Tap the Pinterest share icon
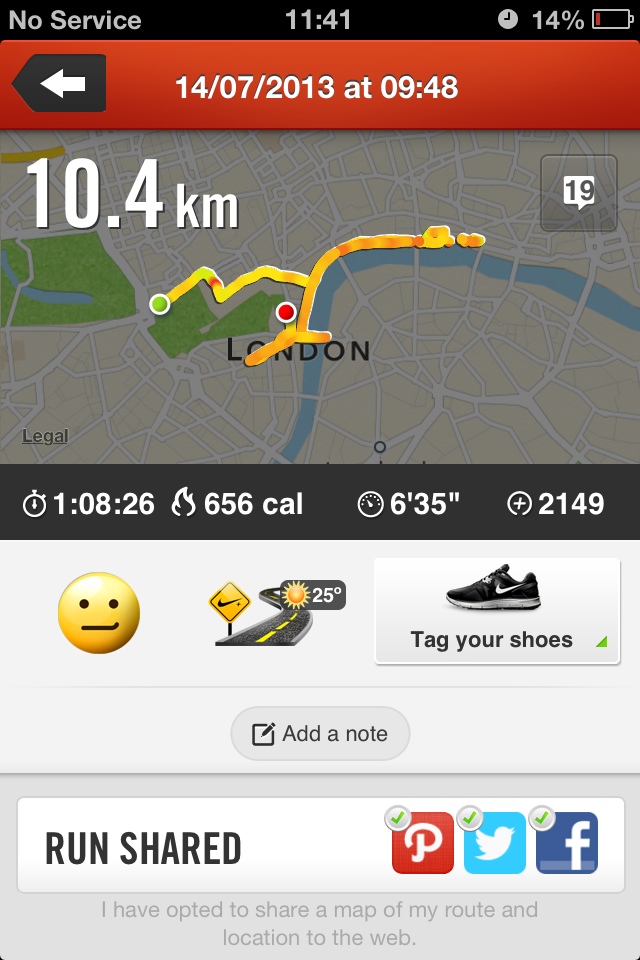 423,843
